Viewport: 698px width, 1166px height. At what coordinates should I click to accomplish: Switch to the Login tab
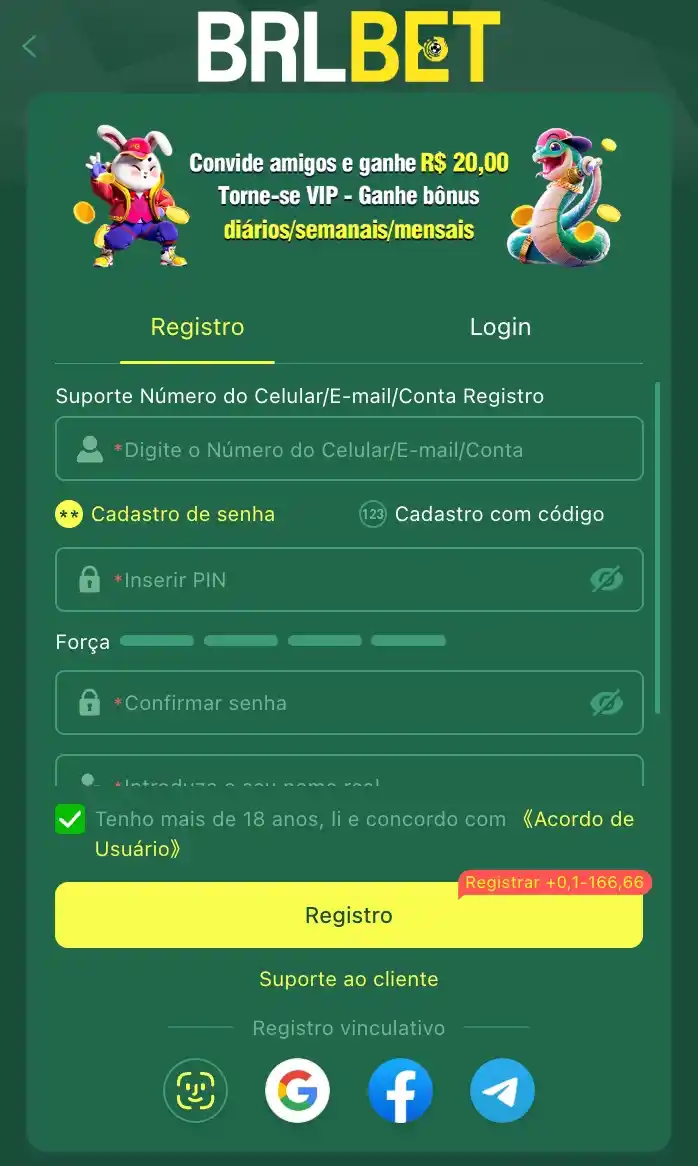coord(500,327)
